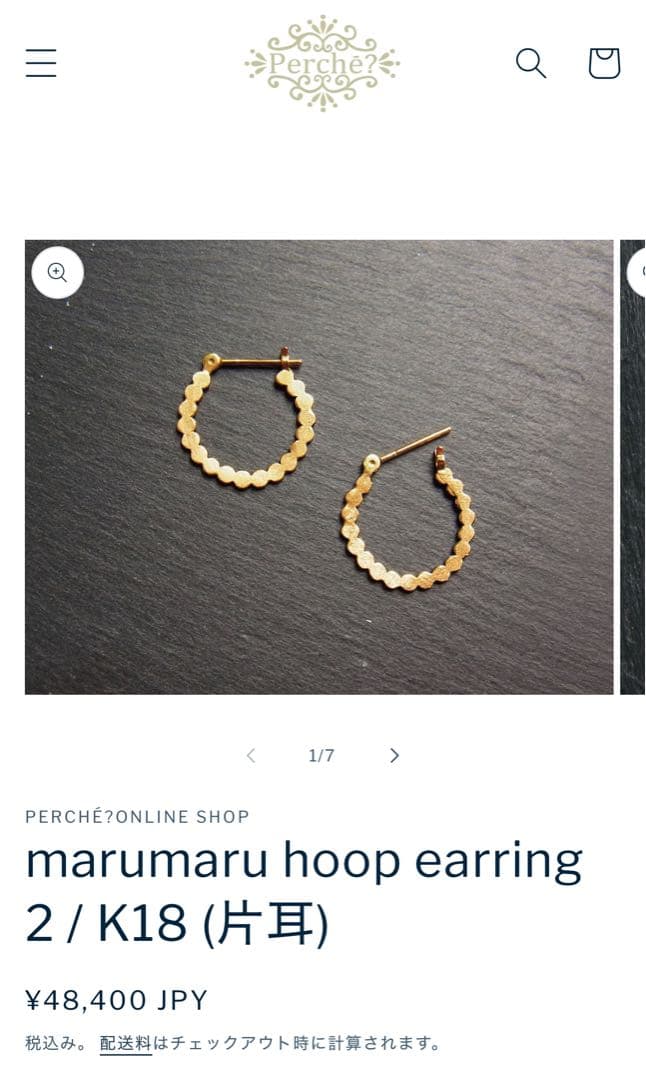This screenshot has width=646, height=1080.
Task: Go to the previous product image
Action: 251,755
